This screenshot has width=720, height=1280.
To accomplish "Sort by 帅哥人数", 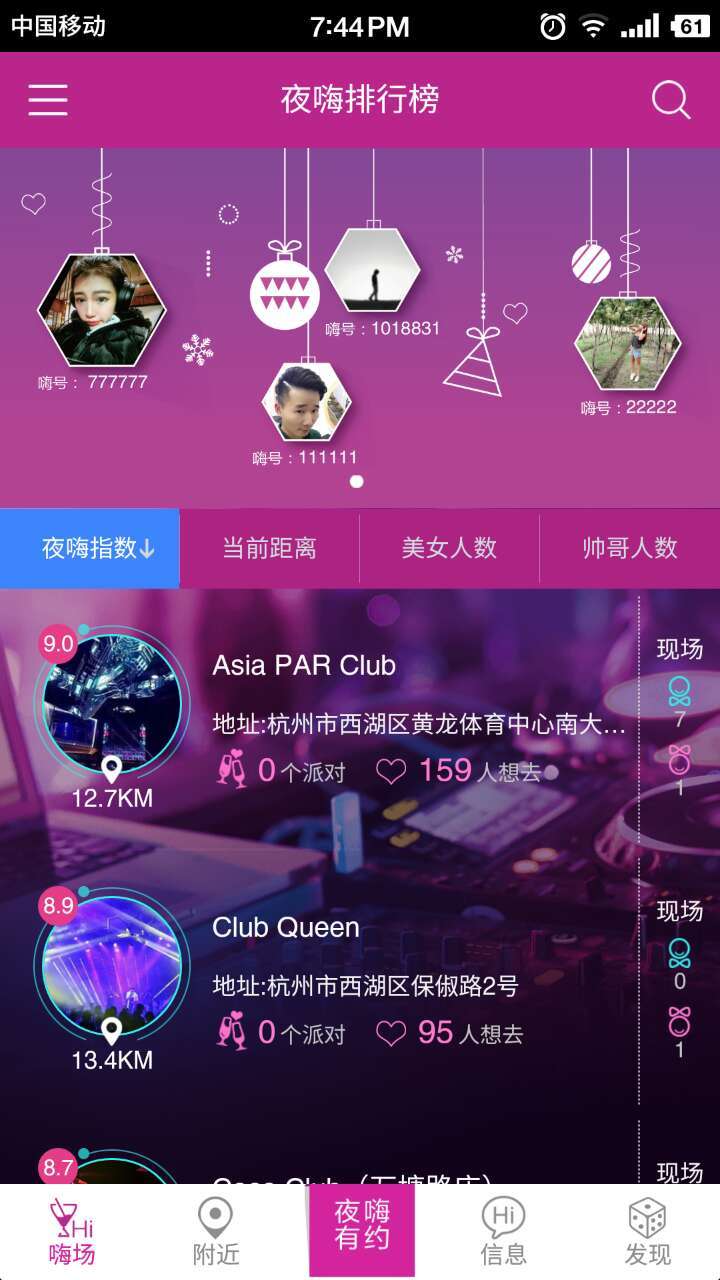I will (629, 548).
